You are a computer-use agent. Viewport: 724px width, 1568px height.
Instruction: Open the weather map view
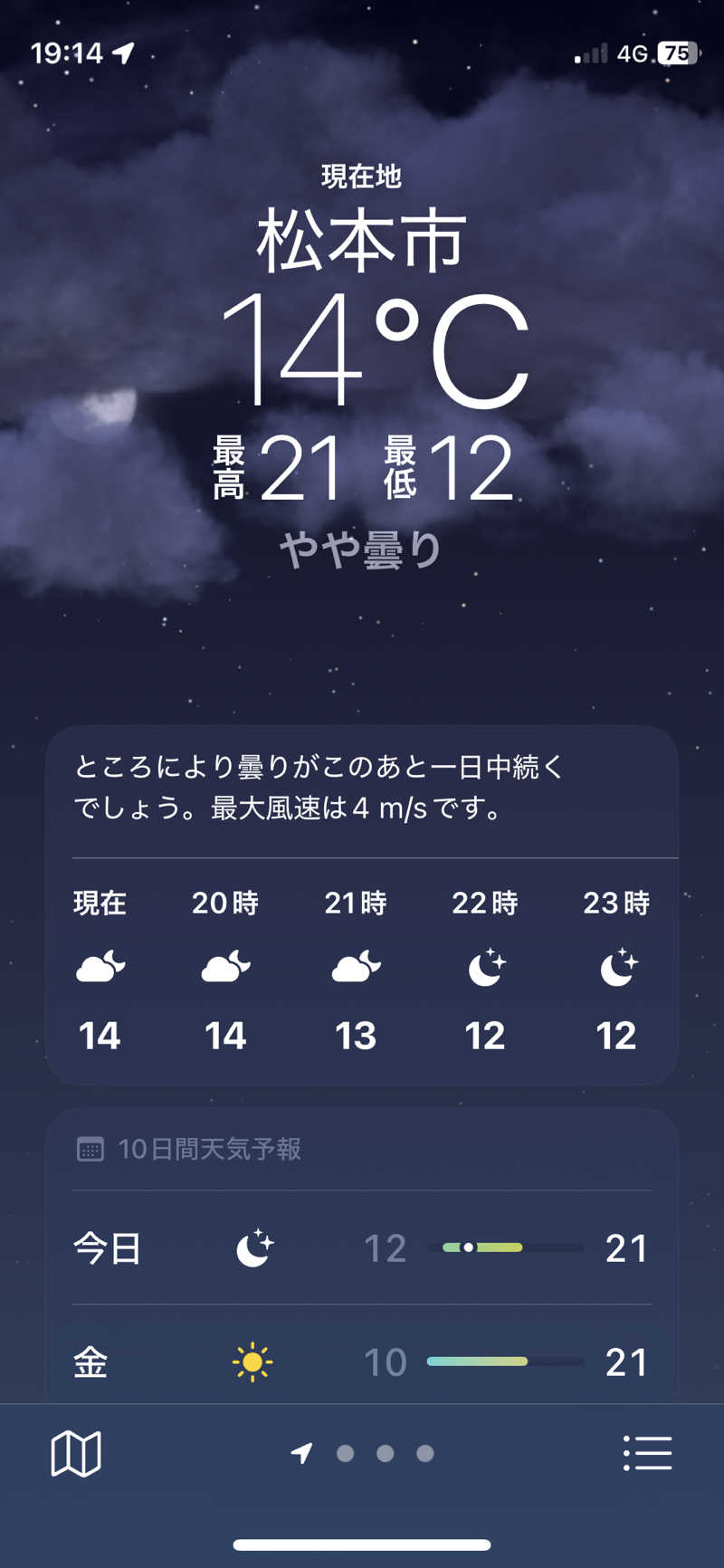pos(76,1454)
